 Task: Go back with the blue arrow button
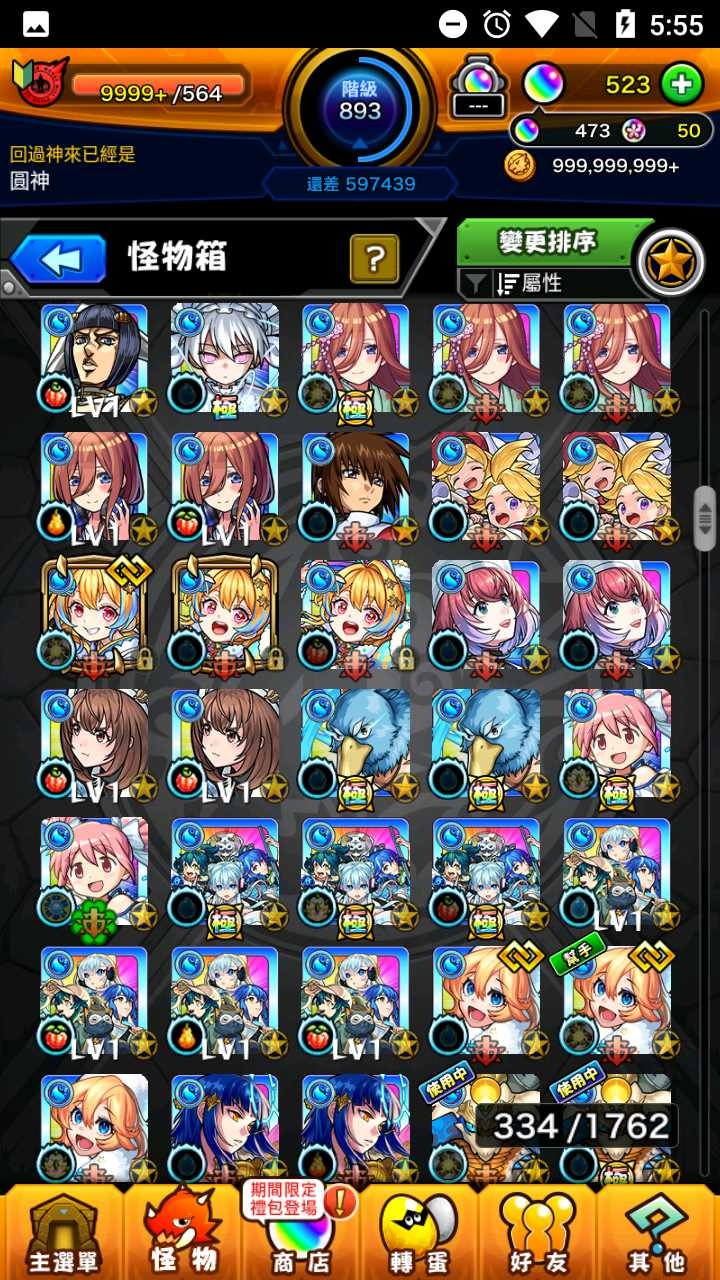coord(59,259)
